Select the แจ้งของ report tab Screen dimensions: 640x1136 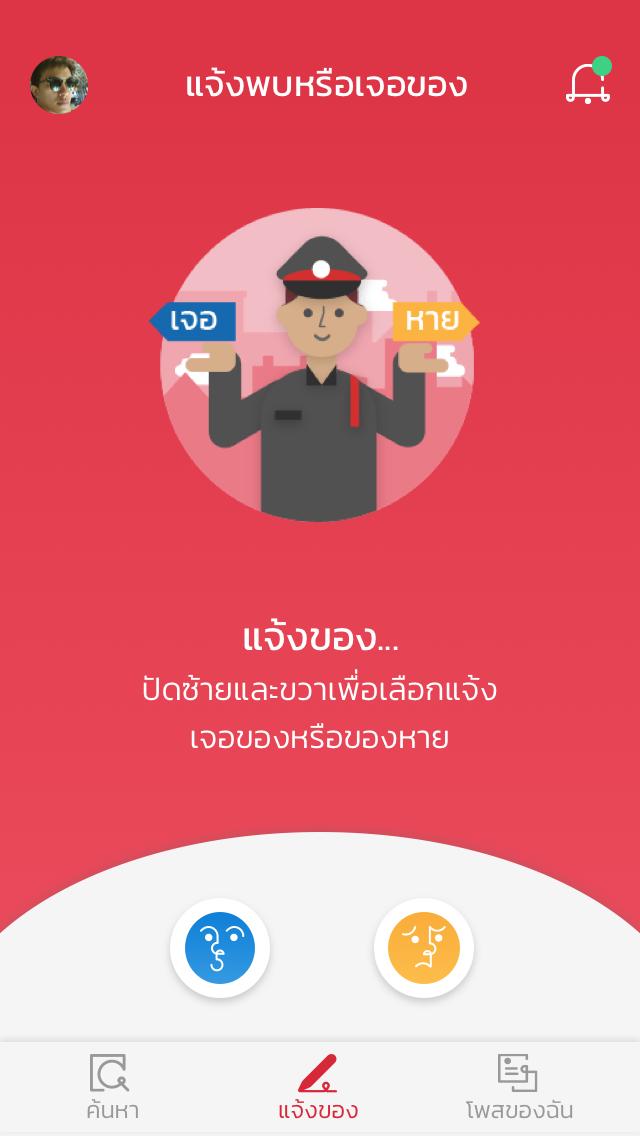coord(318,1087)
